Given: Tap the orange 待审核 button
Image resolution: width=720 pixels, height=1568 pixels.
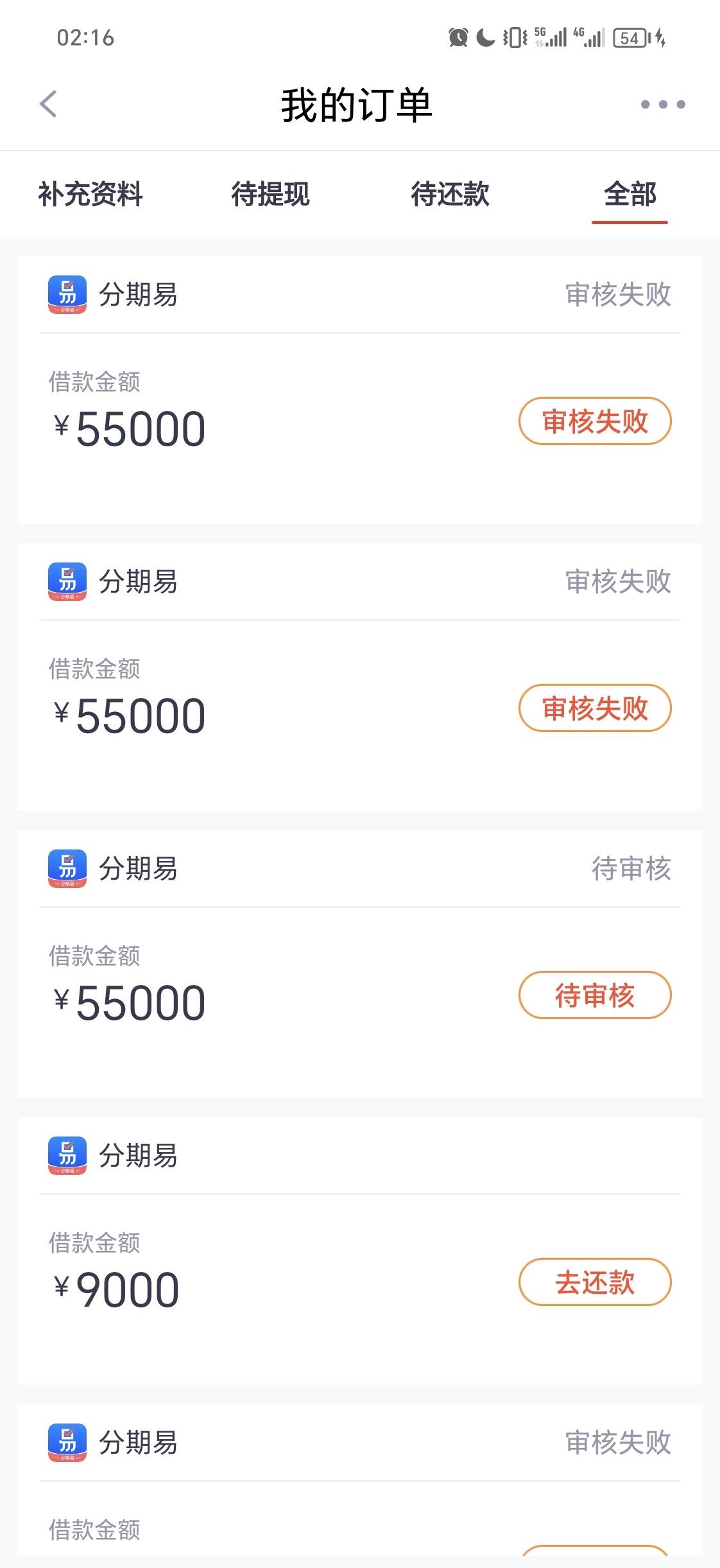Looking at the screenshot, I should click(595, 995).
